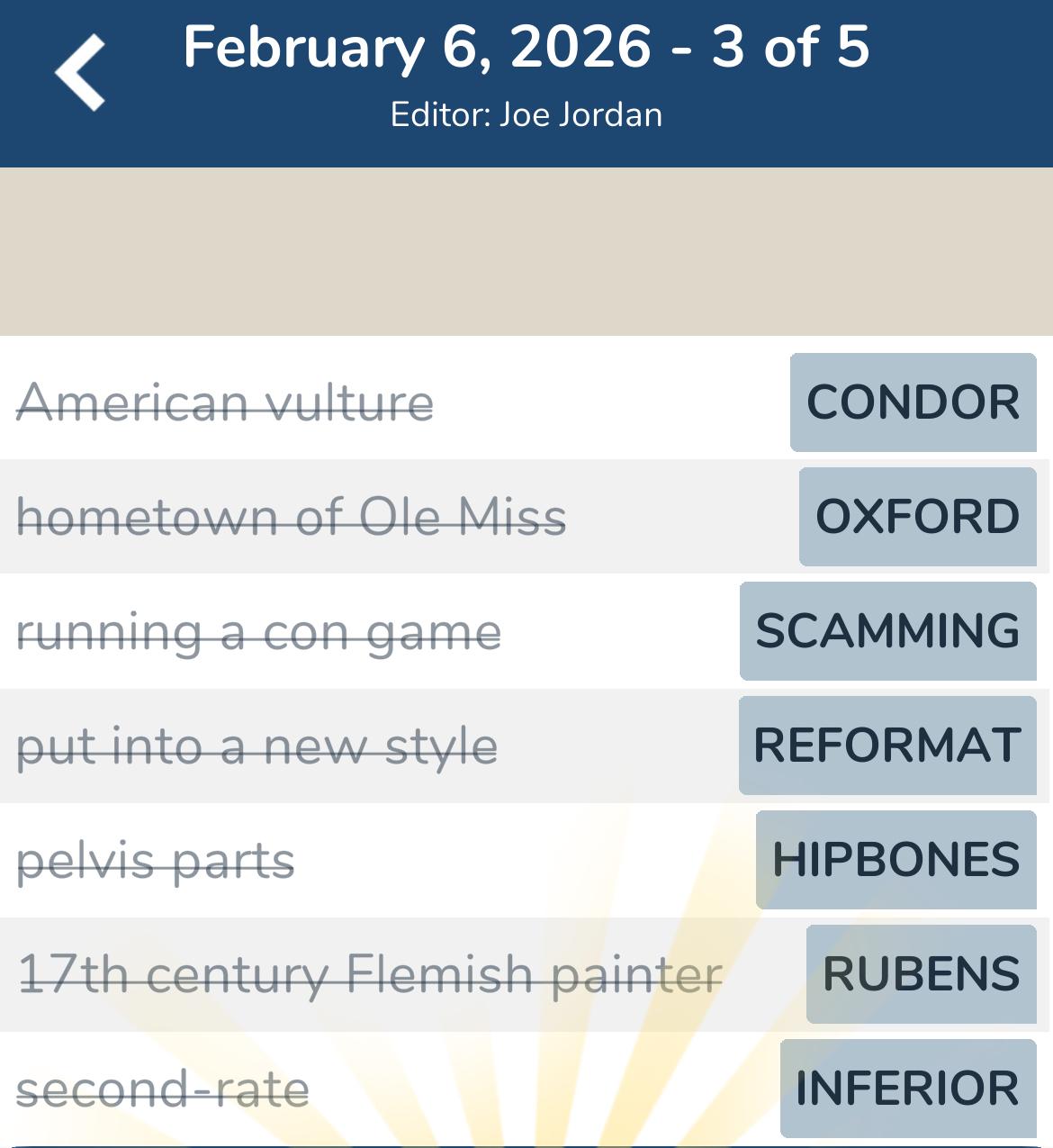Tap the 'Editor: Joe Jordan' label
This screenshot has height=1148, width=1053.
[x=526, y=114]
